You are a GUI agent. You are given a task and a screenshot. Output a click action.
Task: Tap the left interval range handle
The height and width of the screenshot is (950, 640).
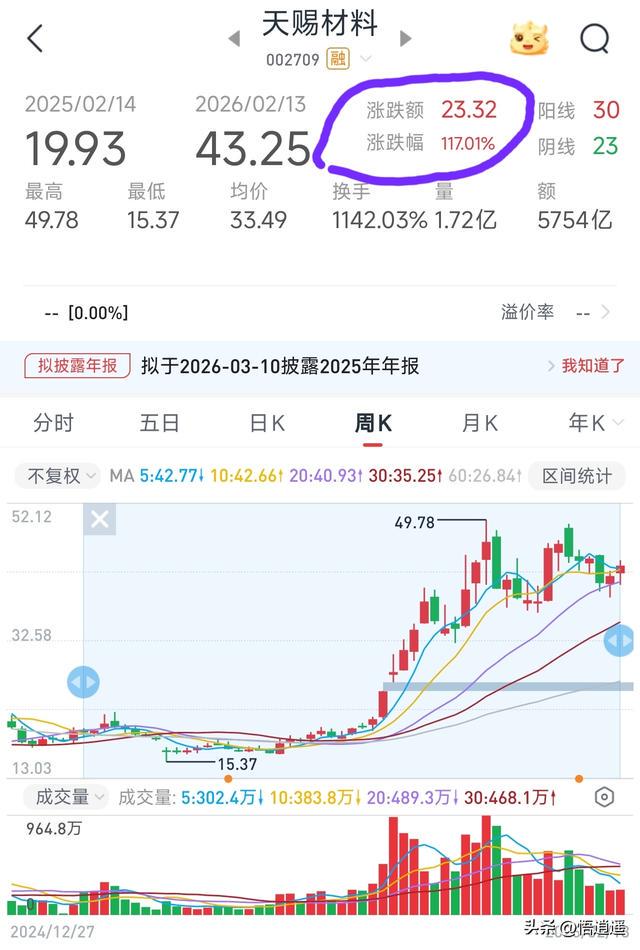[x=83, y=683]
